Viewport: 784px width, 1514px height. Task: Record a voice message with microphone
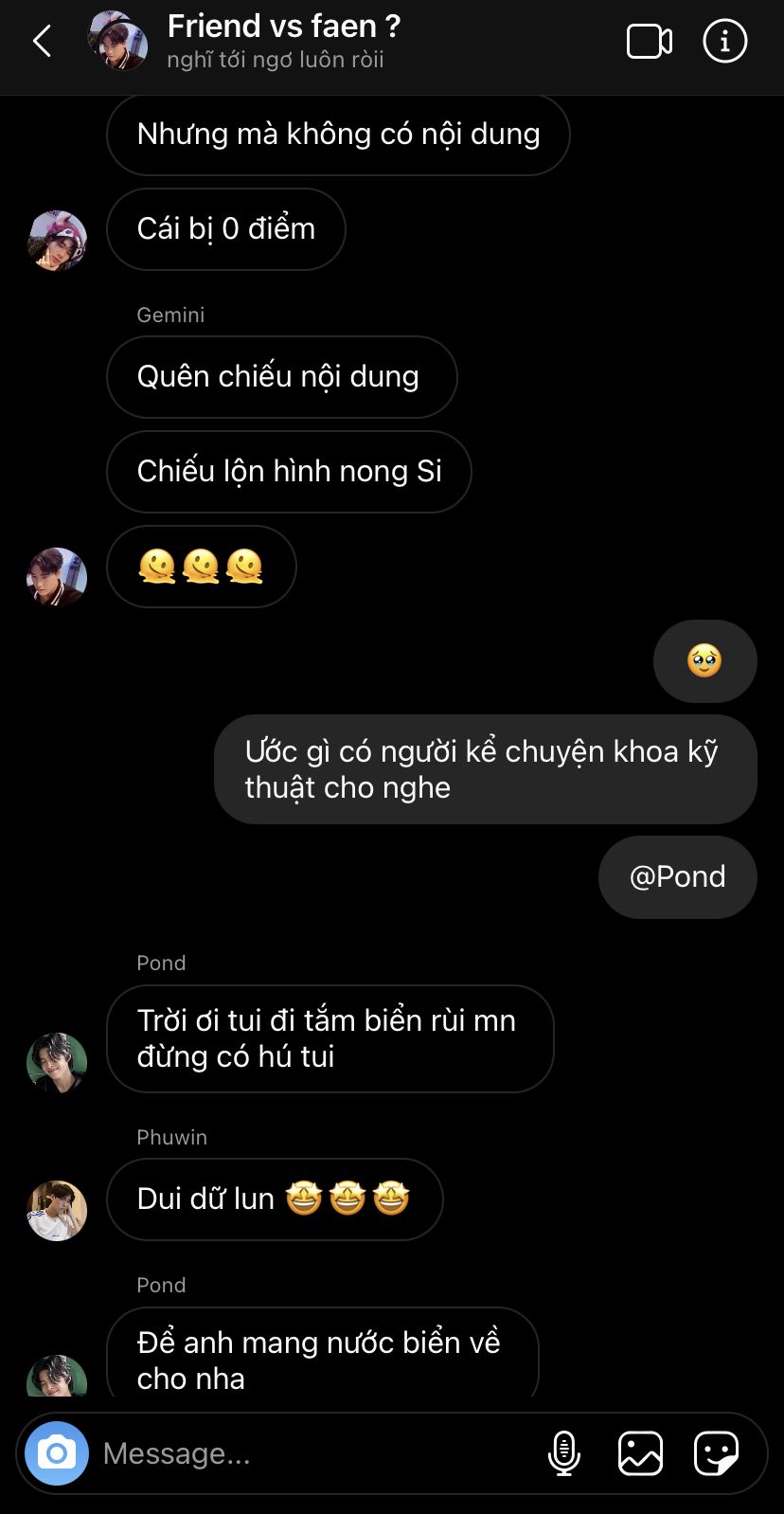point(564,1452)
